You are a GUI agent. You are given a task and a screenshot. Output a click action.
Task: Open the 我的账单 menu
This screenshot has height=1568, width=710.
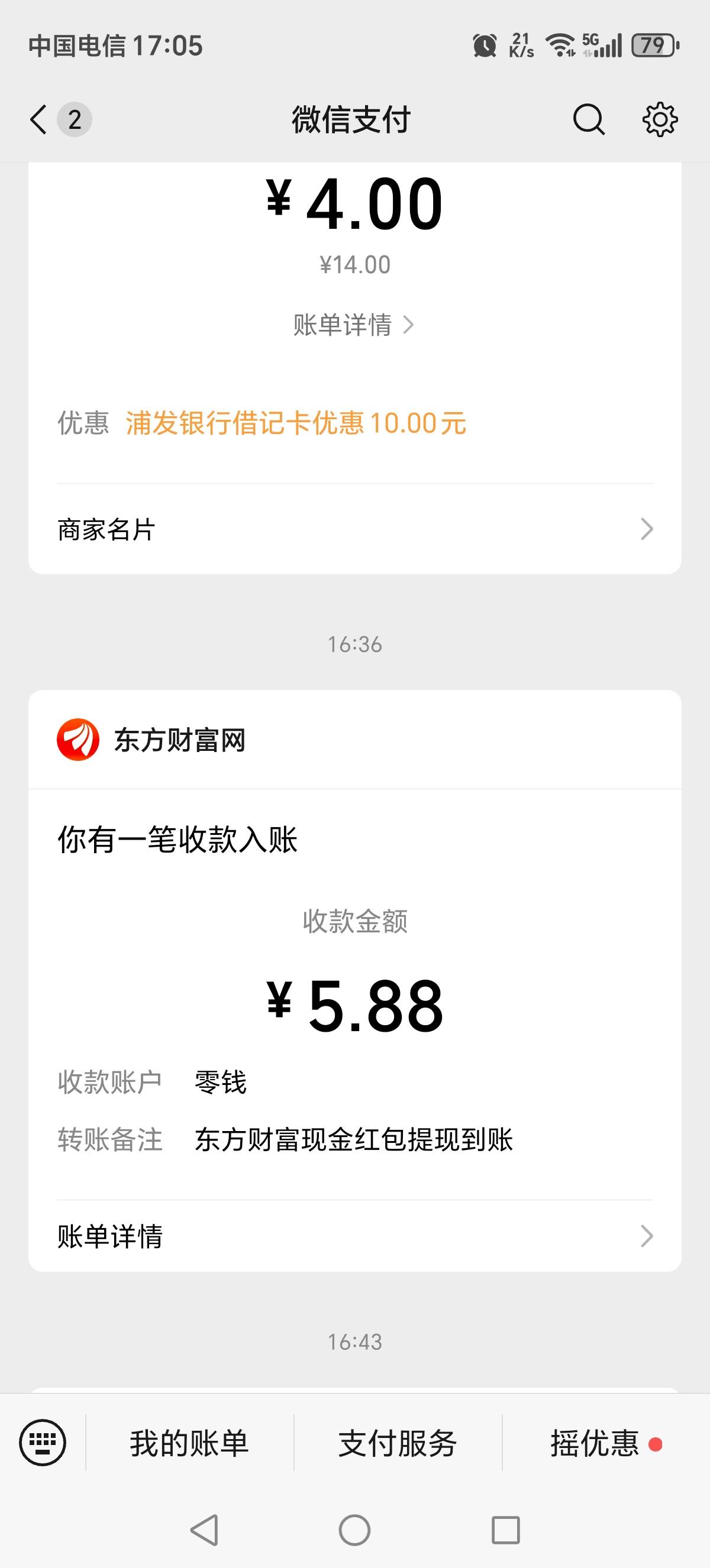pyautogui.click(x=189, y=1443)
